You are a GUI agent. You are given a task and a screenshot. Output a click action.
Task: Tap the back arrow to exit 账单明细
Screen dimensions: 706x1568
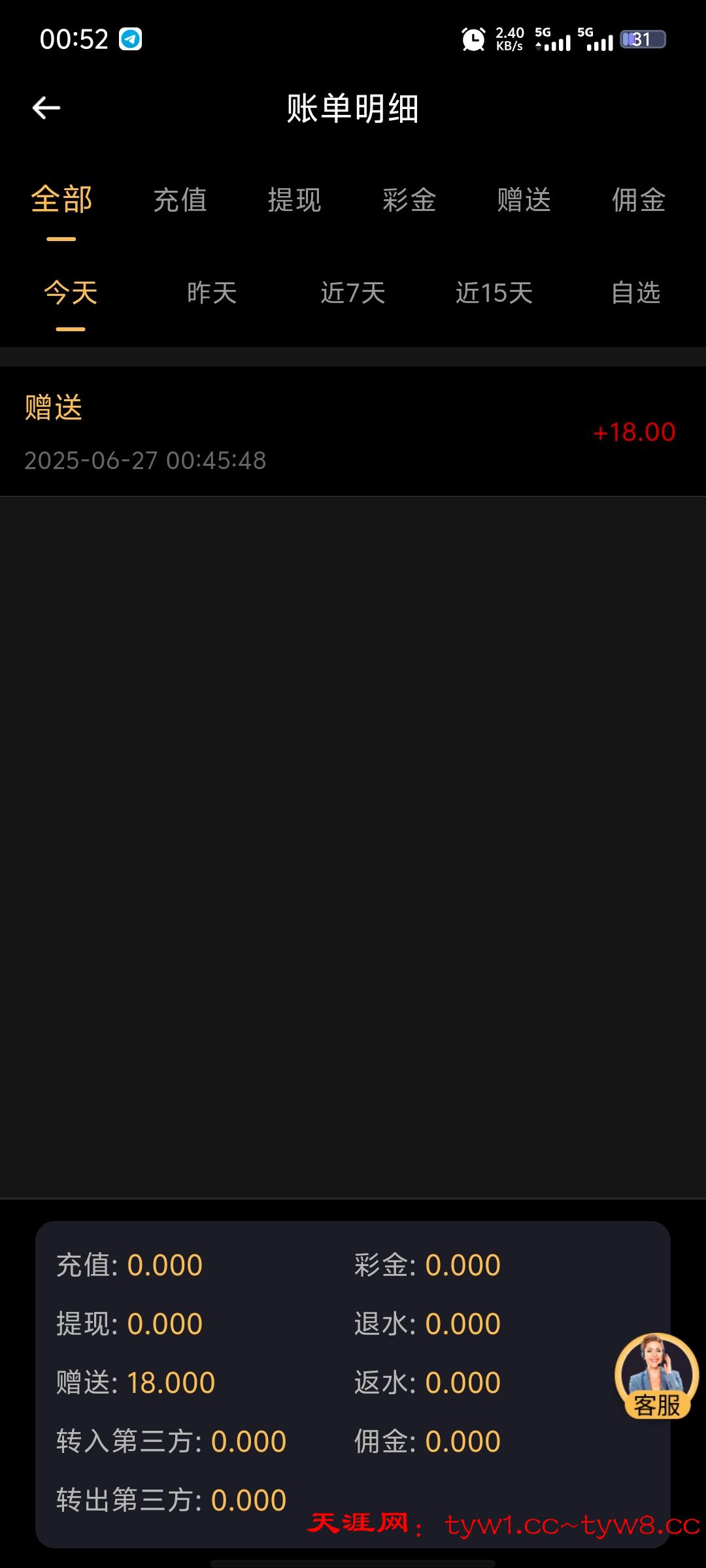coord(46,108)
